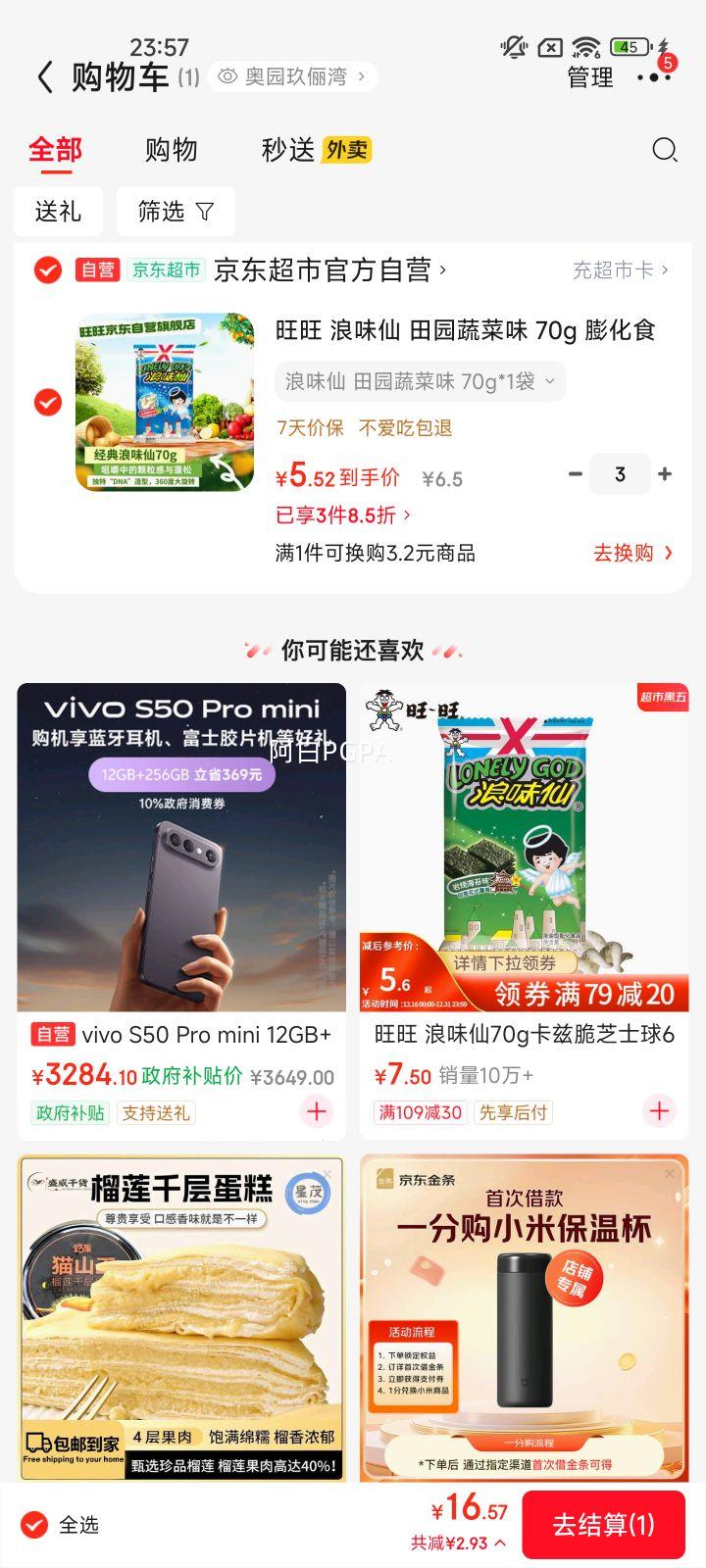Add vivo S50 Pro mini via plus icon
The height and width of the screenshot is (1568, 706).
pos(316,1112)
